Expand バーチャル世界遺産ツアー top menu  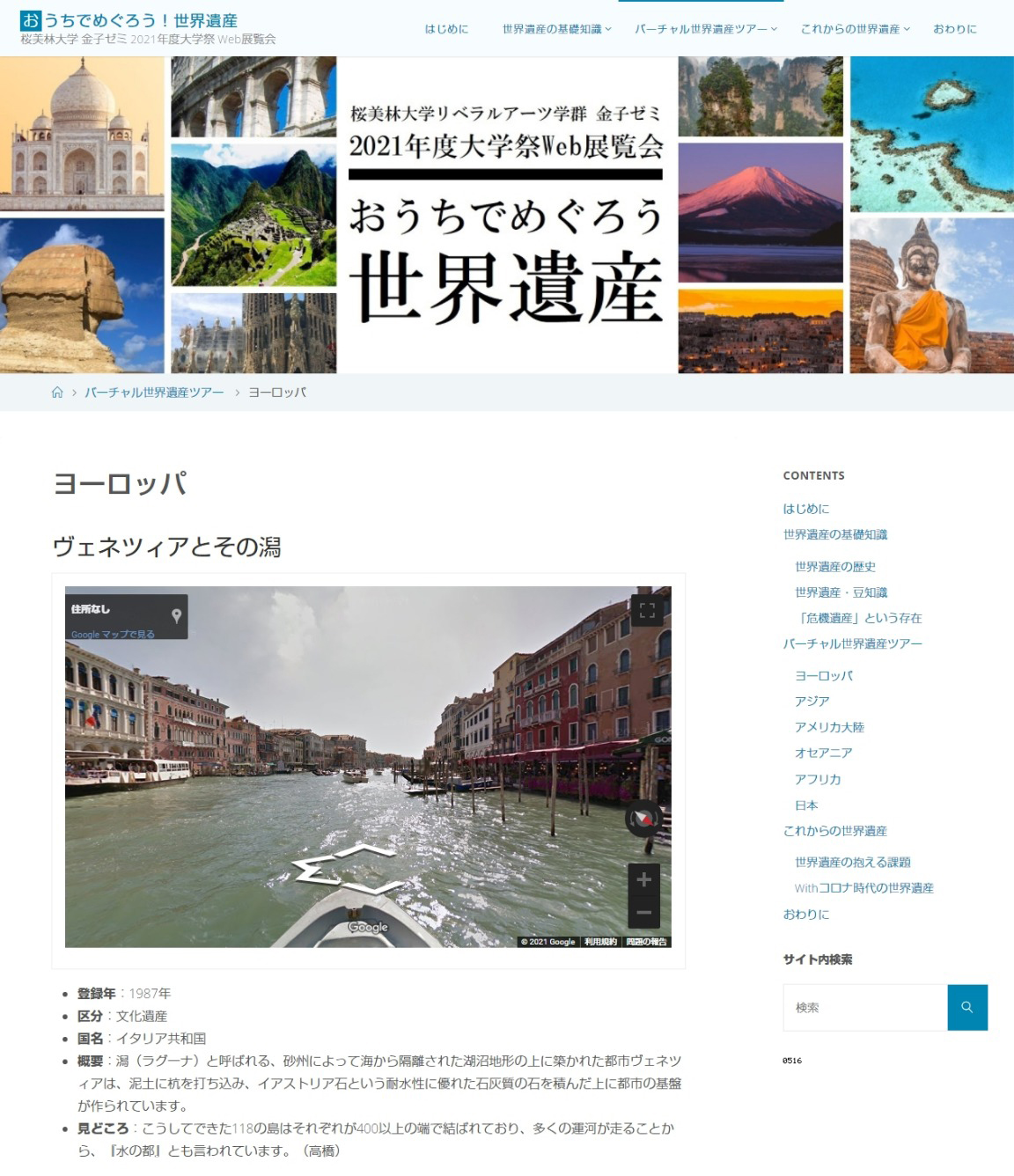pos(706,29)
